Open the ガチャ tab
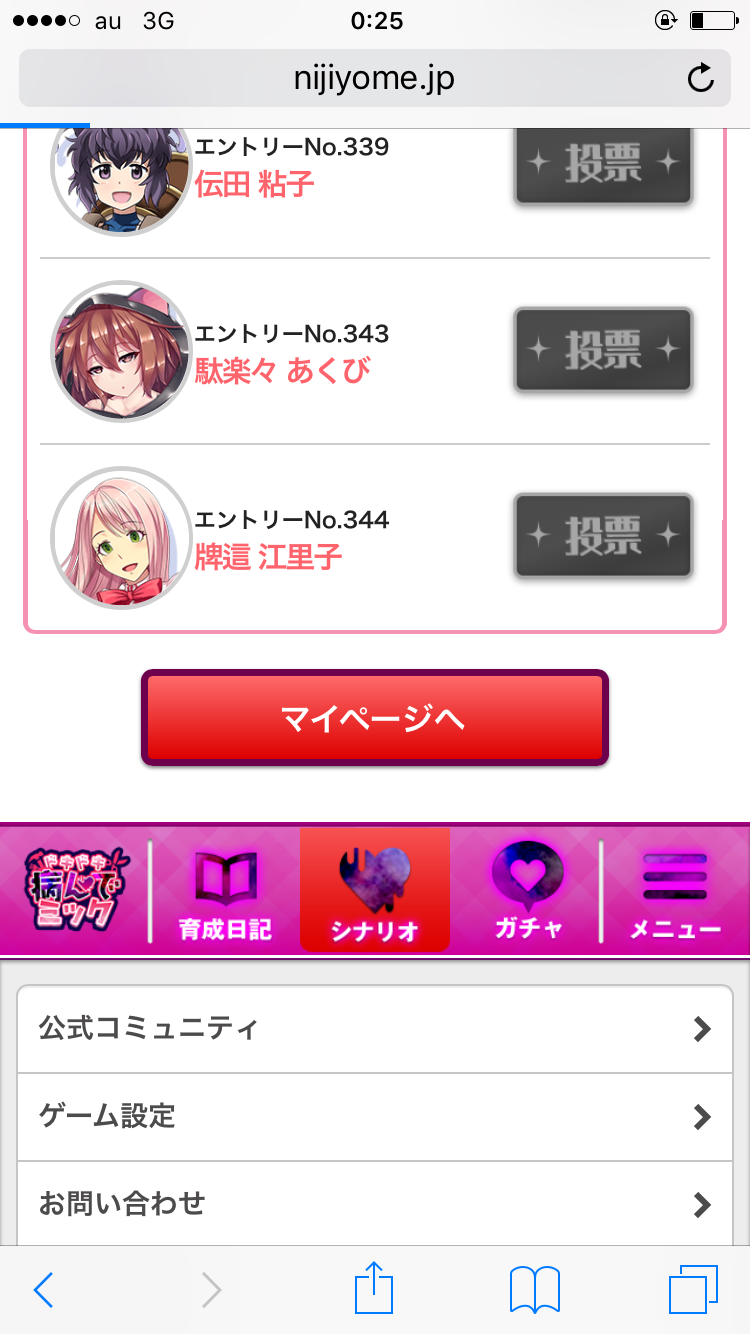This screenshot has height=1334, width=750. tap(528, 890)
